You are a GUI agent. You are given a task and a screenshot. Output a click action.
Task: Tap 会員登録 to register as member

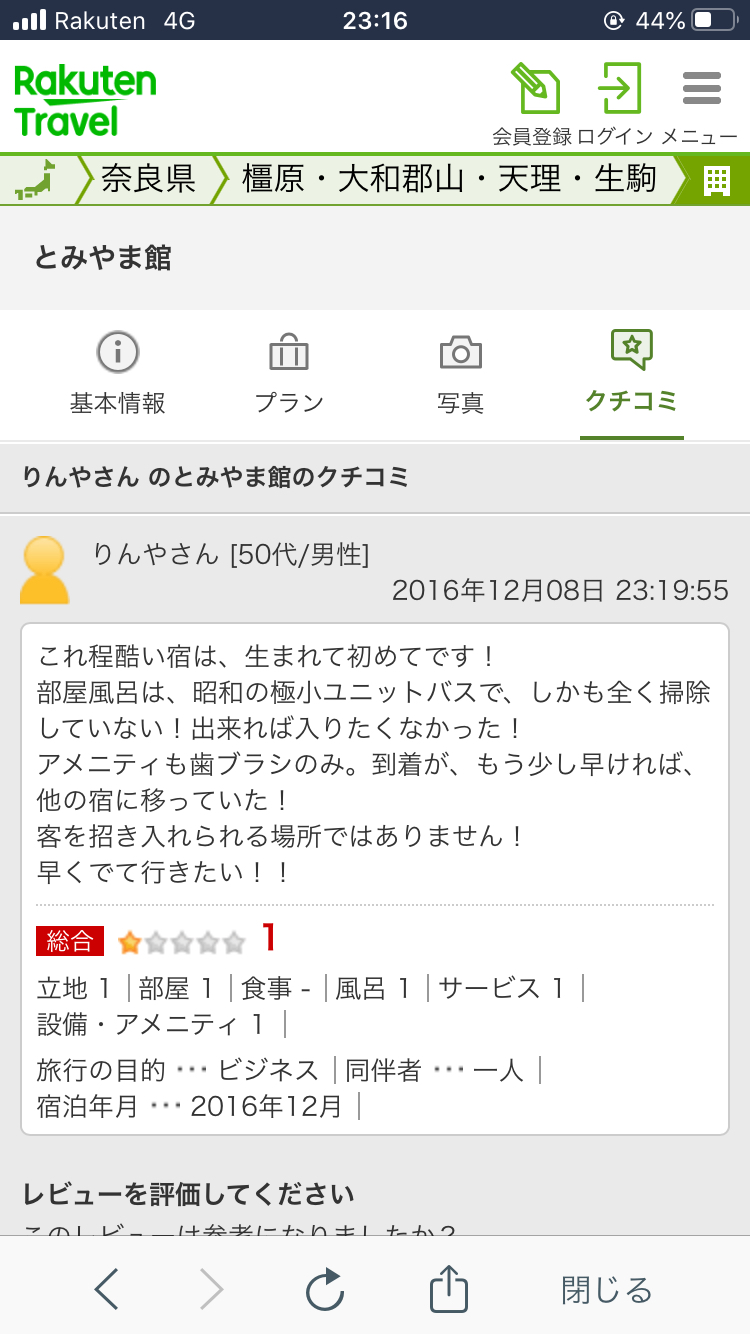point(532,104)
